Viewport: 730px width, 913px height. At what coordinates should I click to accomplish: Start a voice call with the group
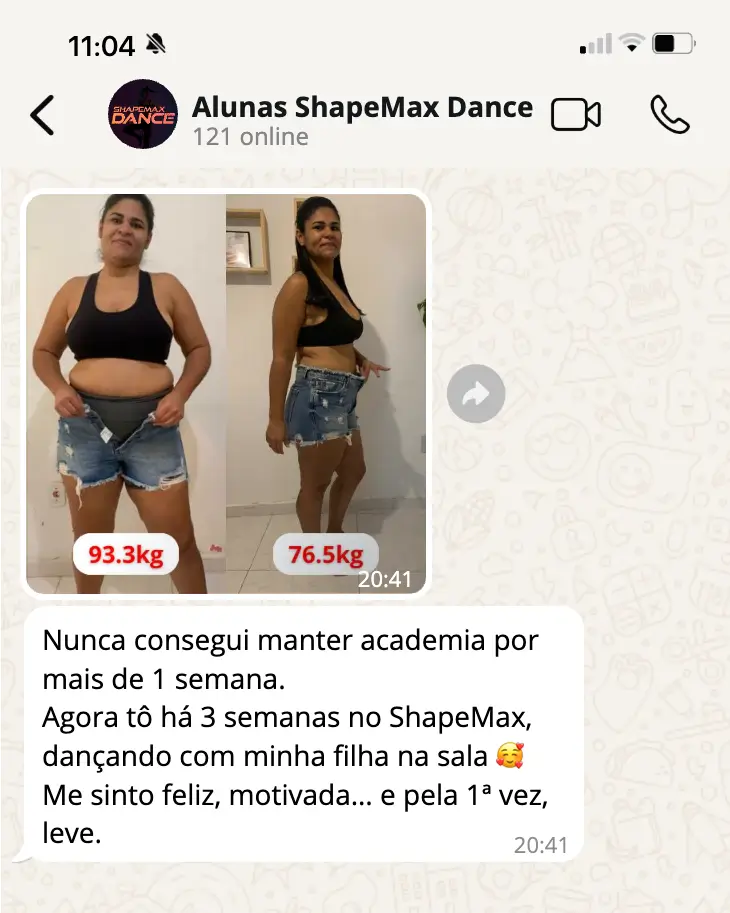[x=669, y=116]
